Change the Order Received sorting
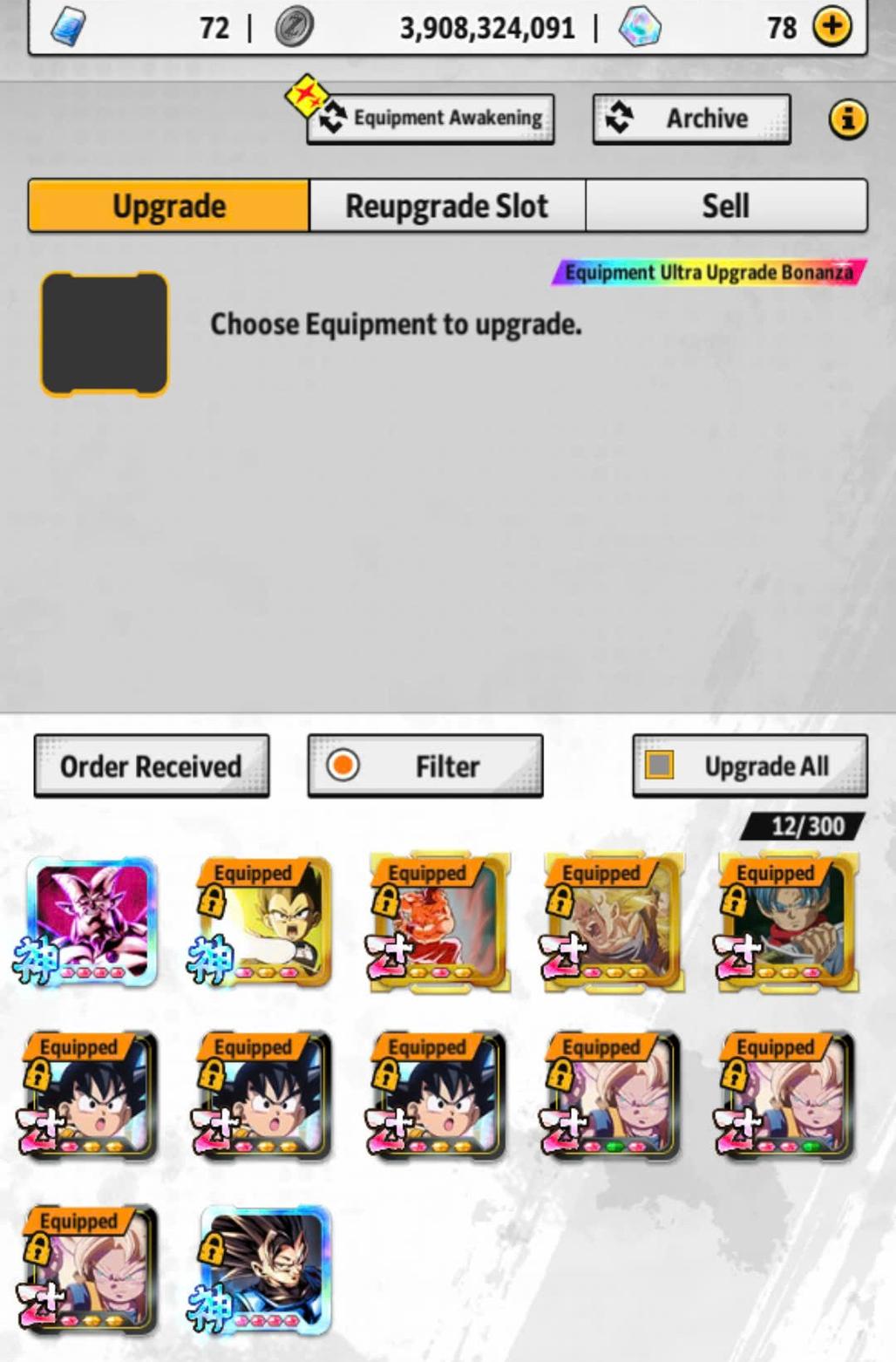This screenshot has width=896, height=1362. pyautogui.click(x=152, y=766)
